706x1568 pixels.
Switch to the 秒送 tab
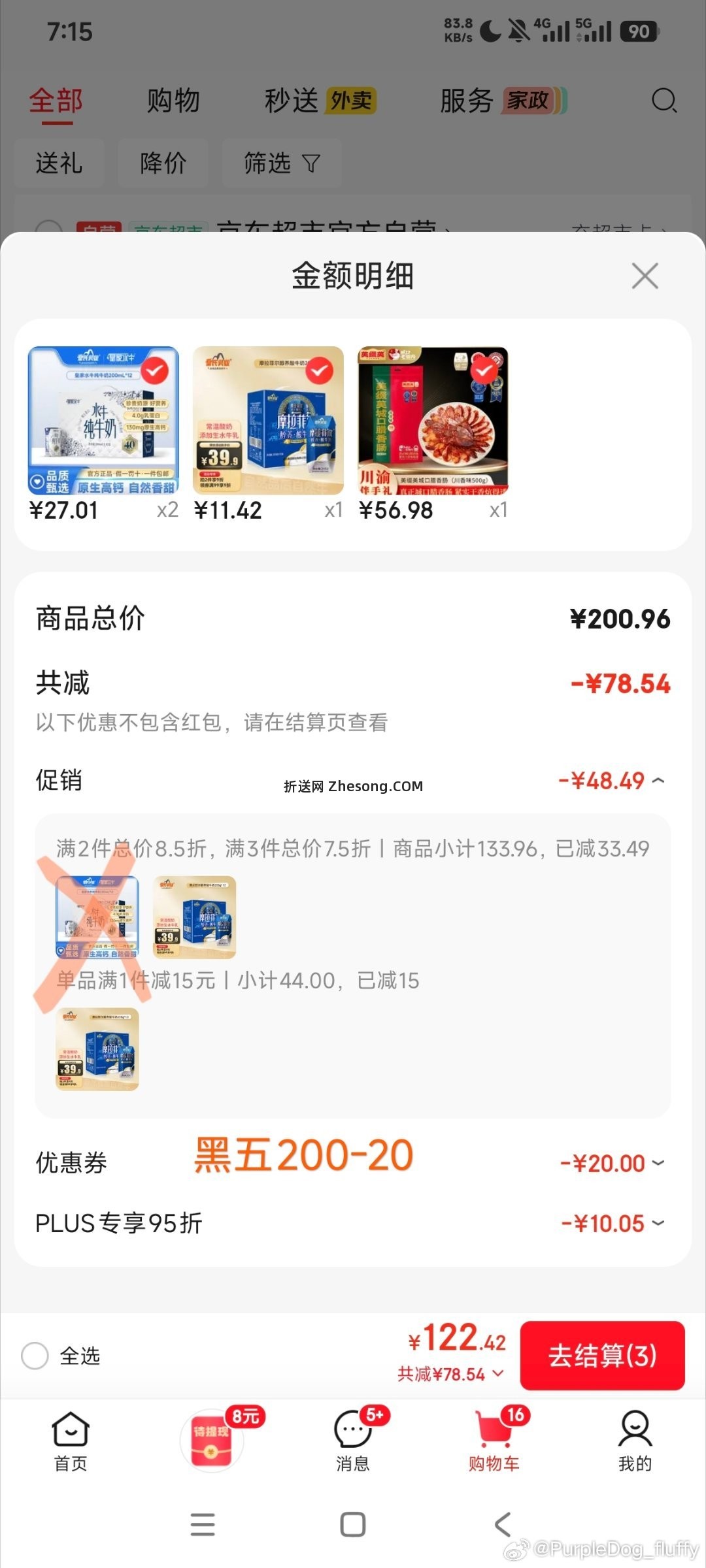pos(292,99)
